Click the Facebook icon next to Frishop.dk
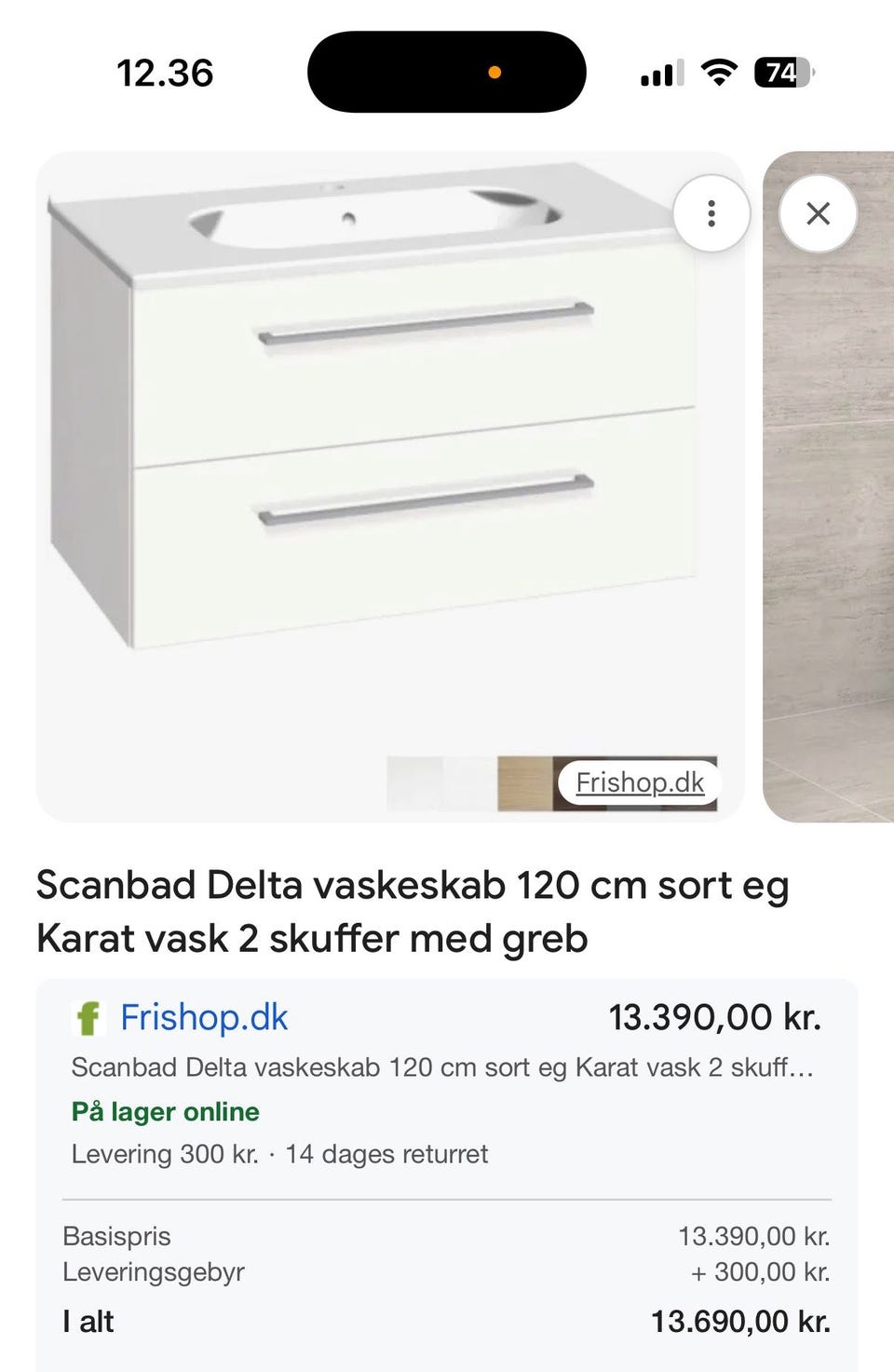 pyautogui.click(x=88, y=1017)
